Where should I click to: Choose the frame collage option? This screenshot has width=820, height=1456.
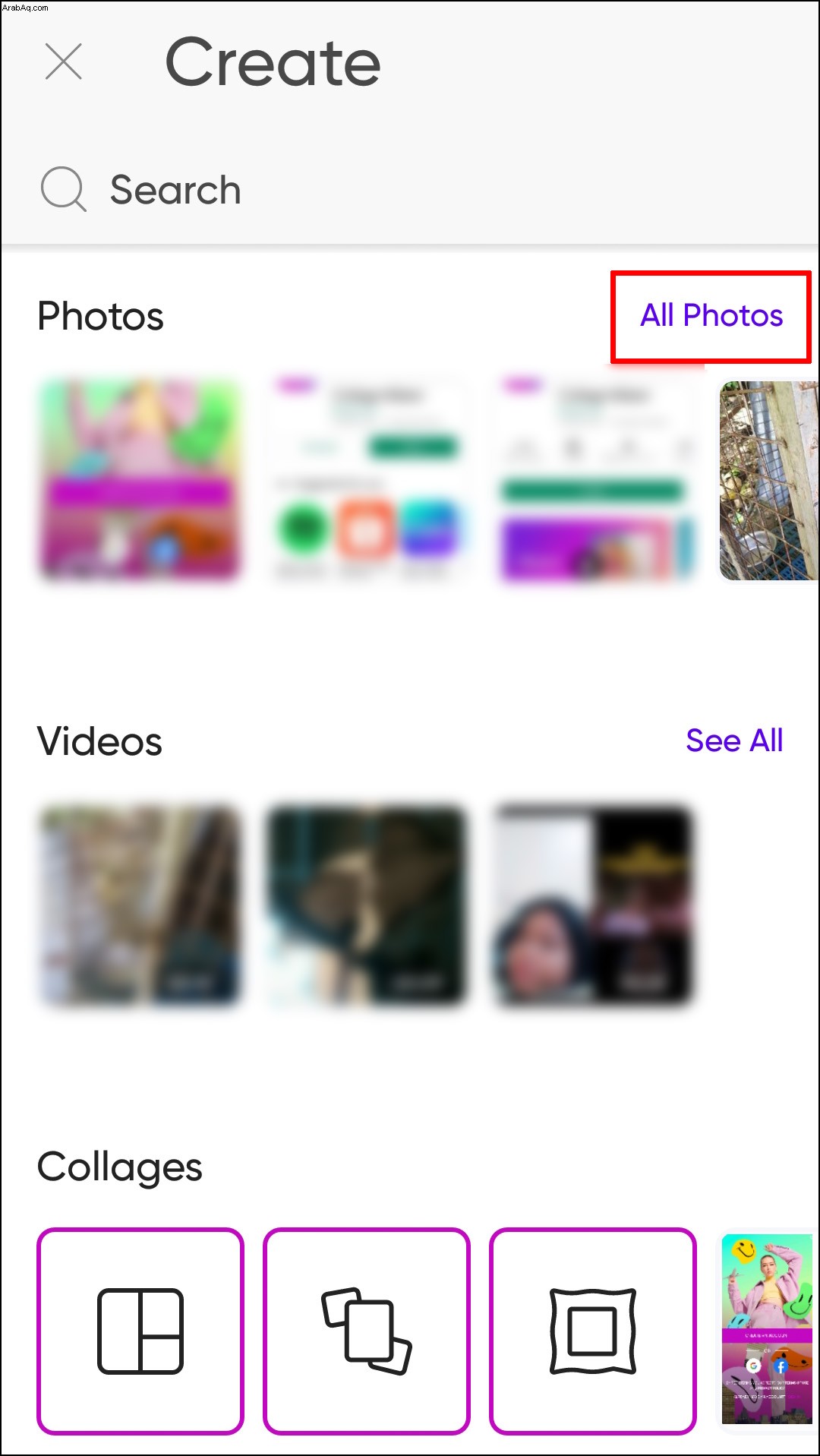593,1331
